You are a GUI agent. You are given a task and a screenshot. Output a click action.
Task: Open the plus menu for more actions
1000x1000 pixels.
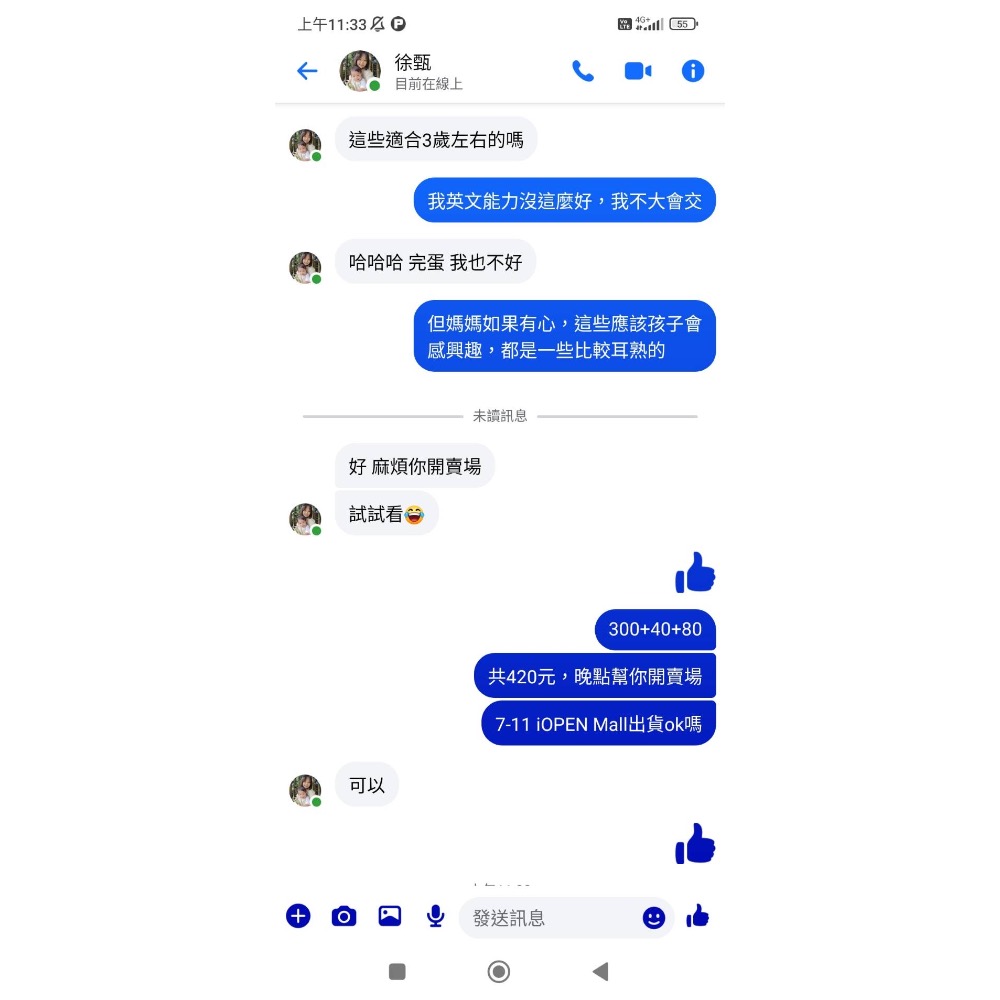(x=298, y=916)
